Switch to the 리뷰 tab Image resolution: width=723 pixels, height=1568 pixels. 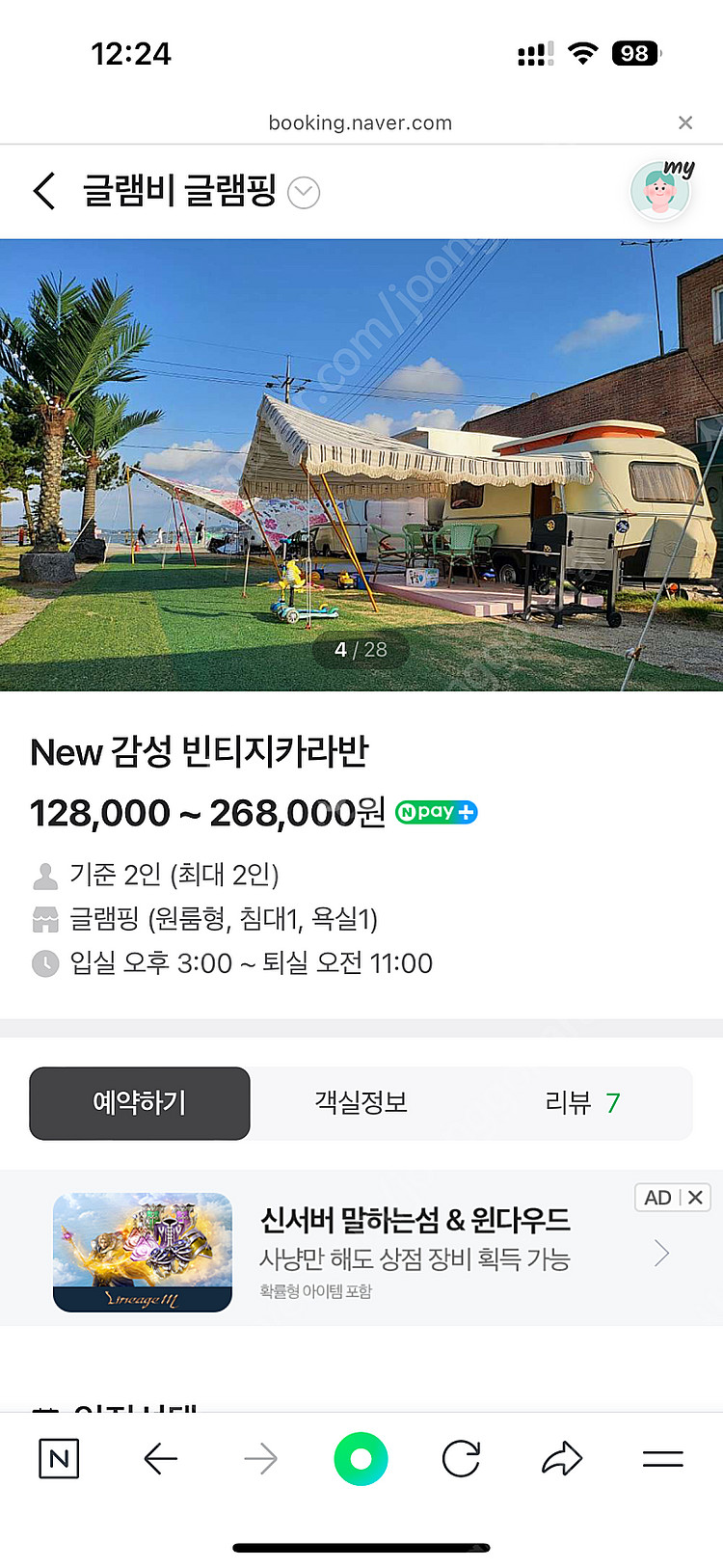click(x=582, y=1103)
